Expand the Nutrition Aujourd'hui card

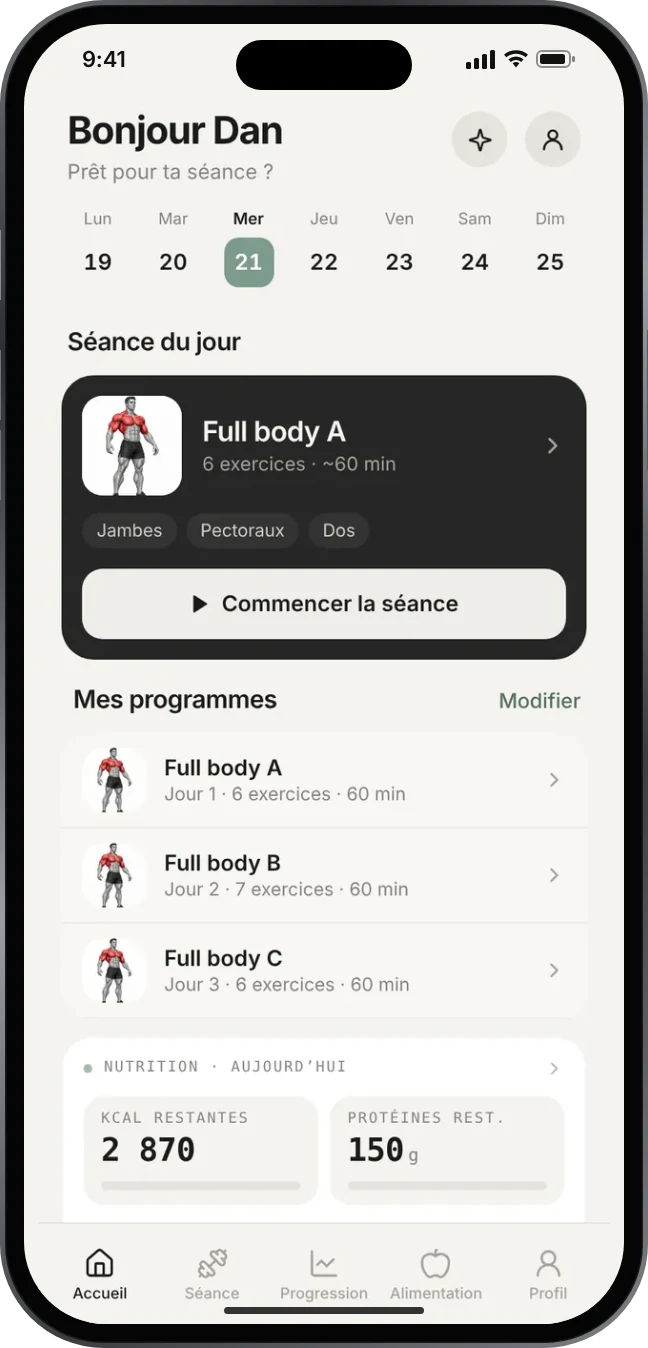pyautogui.click(x=324, y=1067)
